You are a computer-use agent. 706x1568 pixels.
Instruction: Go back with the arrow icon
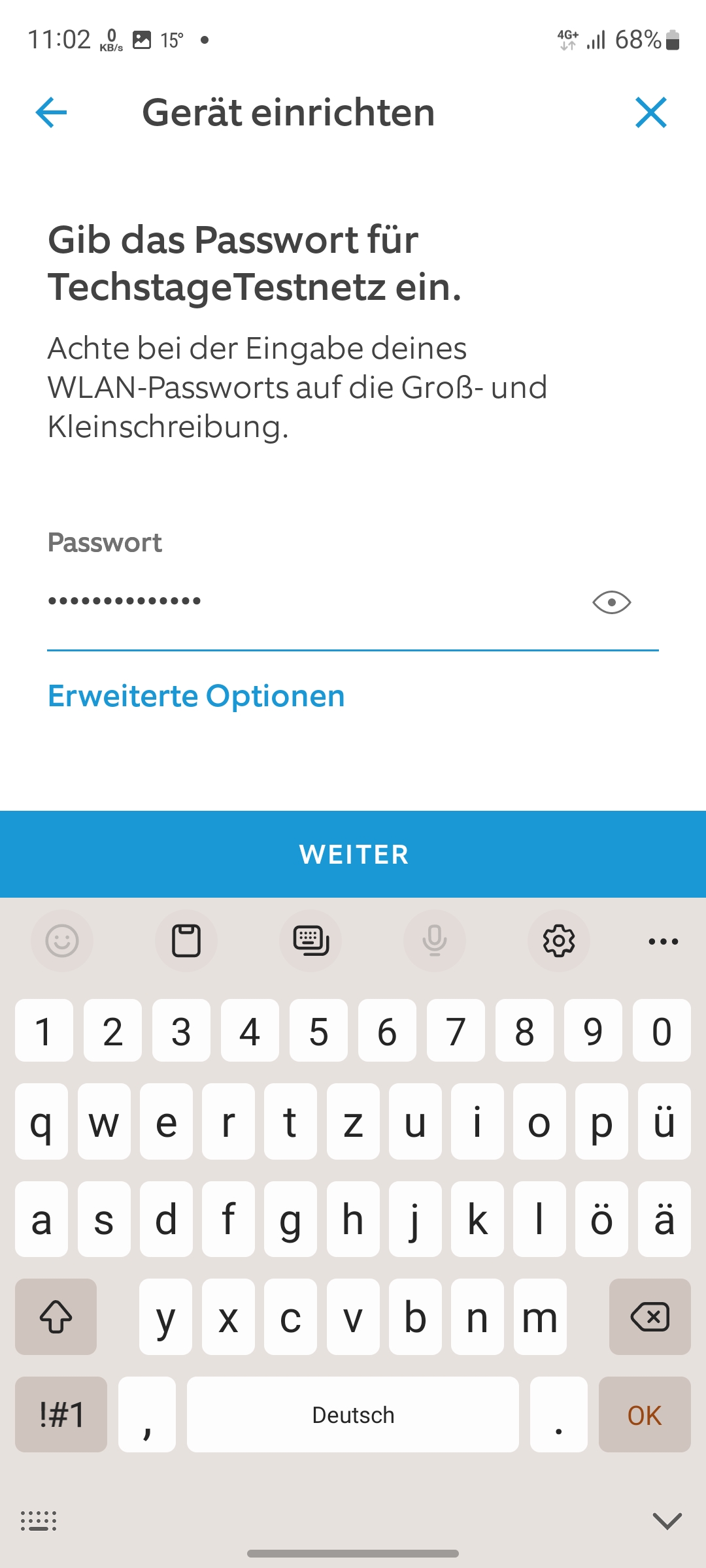(x=51, y=112)
